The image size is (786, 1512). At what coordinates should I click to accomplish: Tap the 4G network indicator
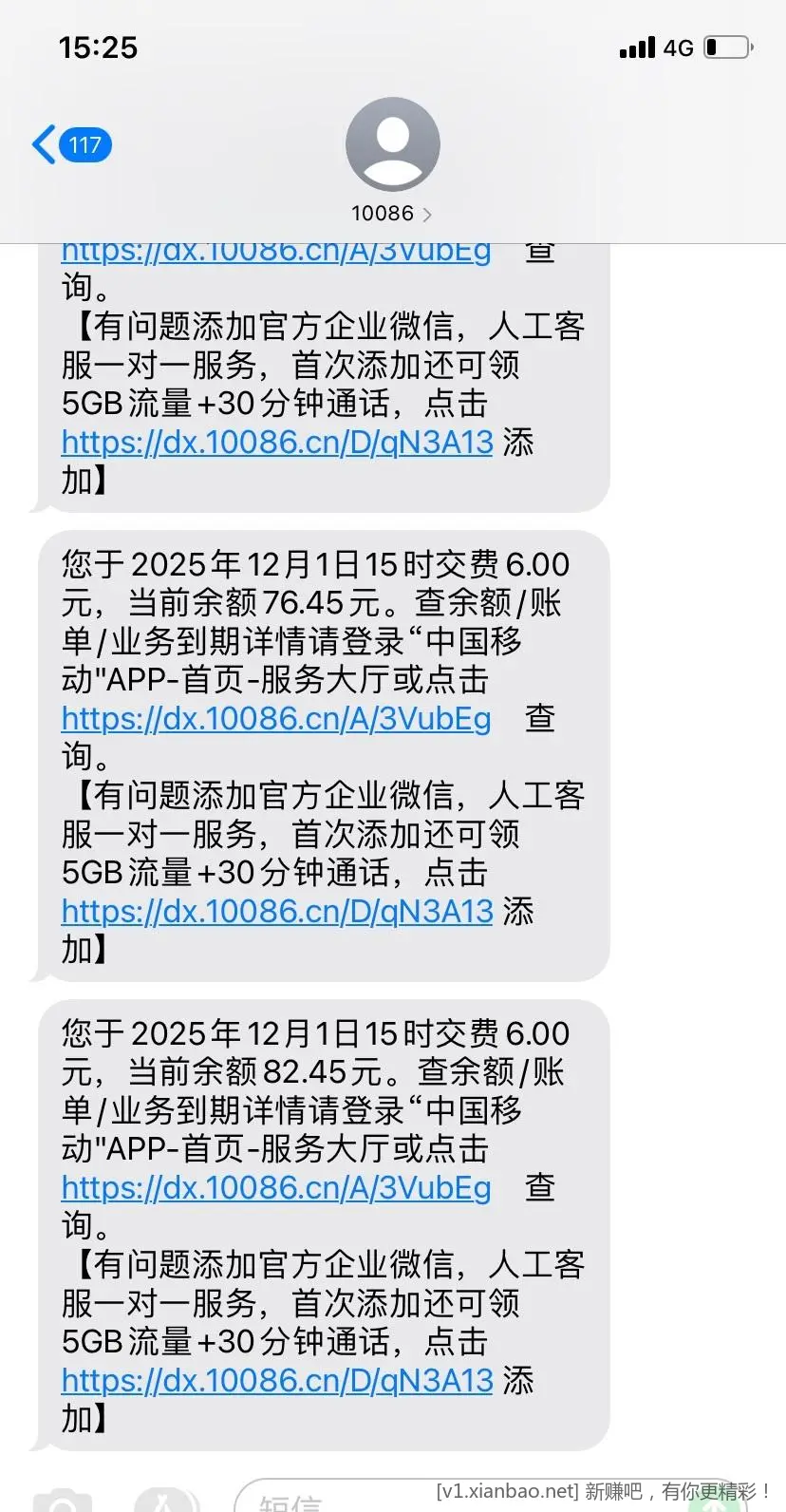point(676,47)
